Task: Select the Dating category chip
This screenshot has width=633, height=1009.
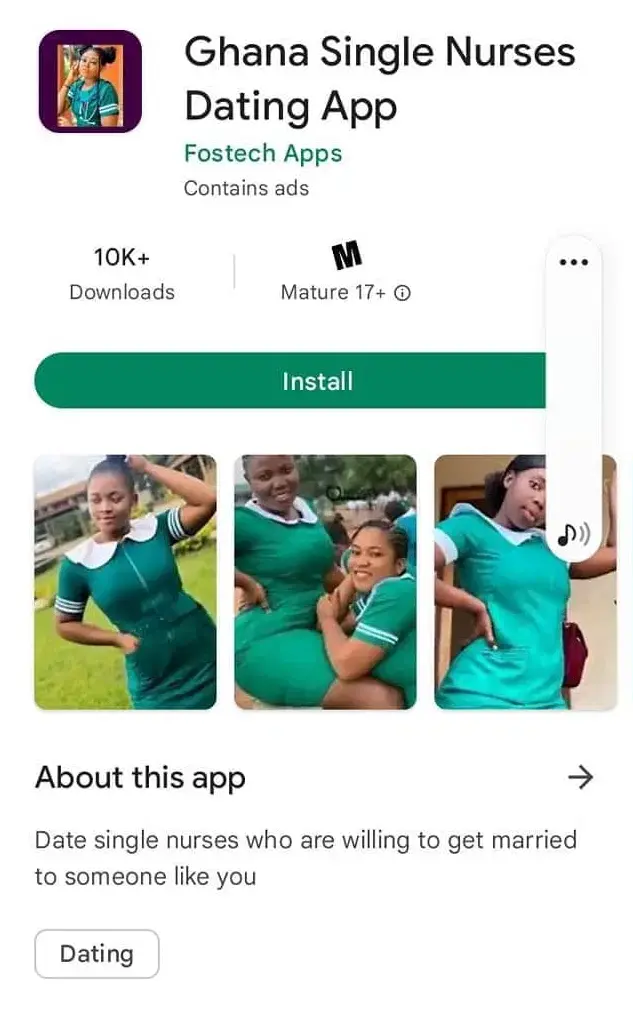Action: (97, 954)
